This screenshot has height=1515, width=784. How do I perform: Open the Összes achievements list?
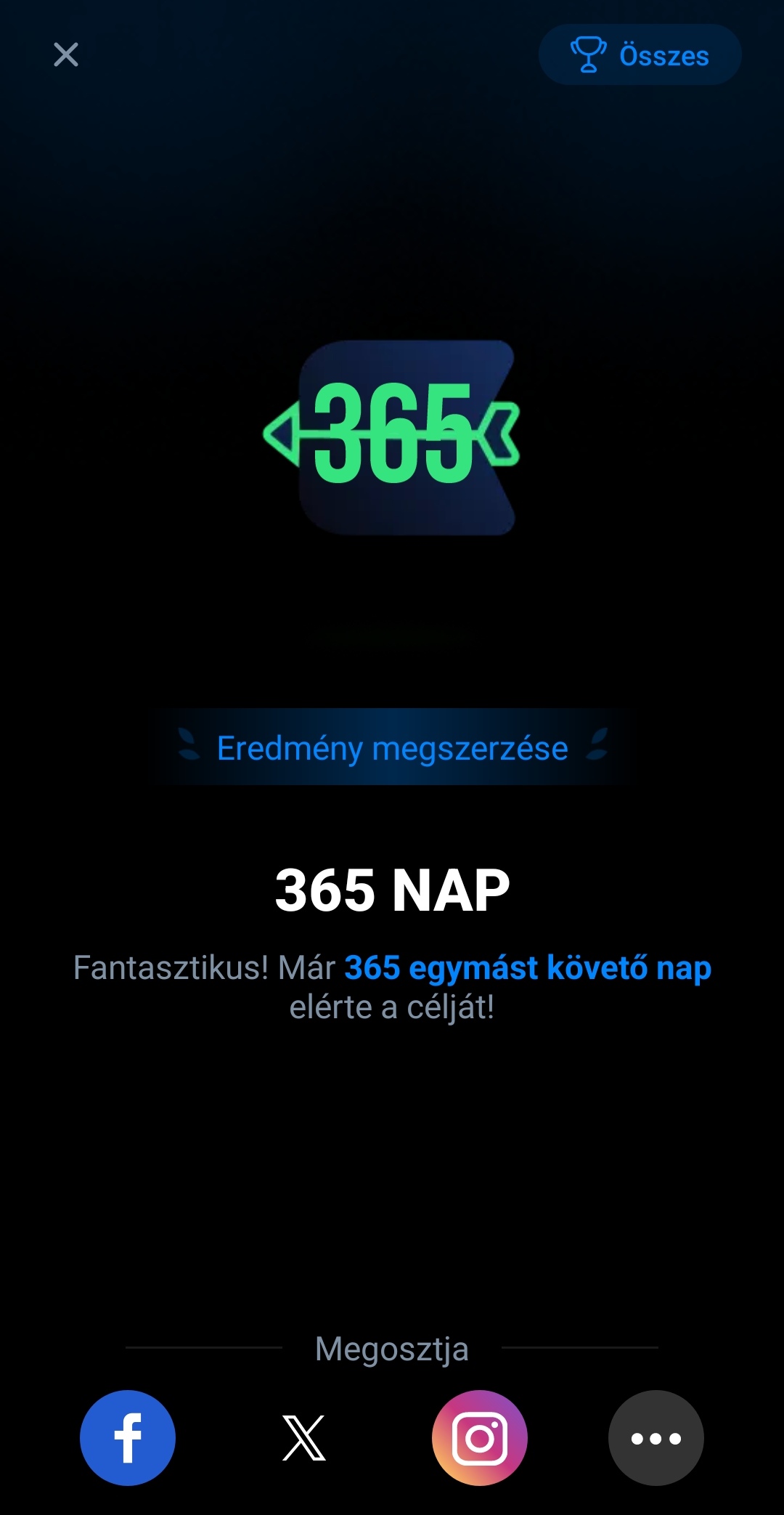(x=640, y=55)
